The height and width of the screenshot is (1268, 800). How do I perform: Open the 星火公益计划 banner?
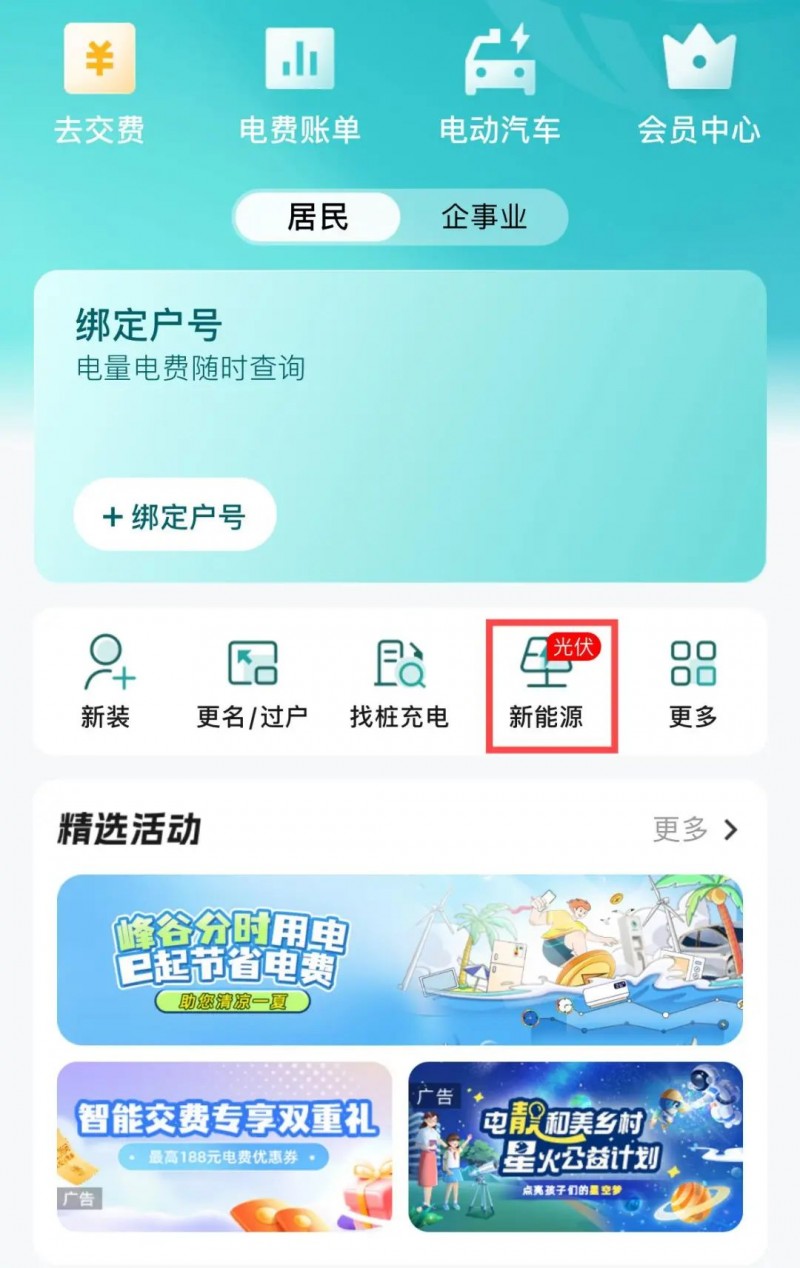coord(575,1146)
